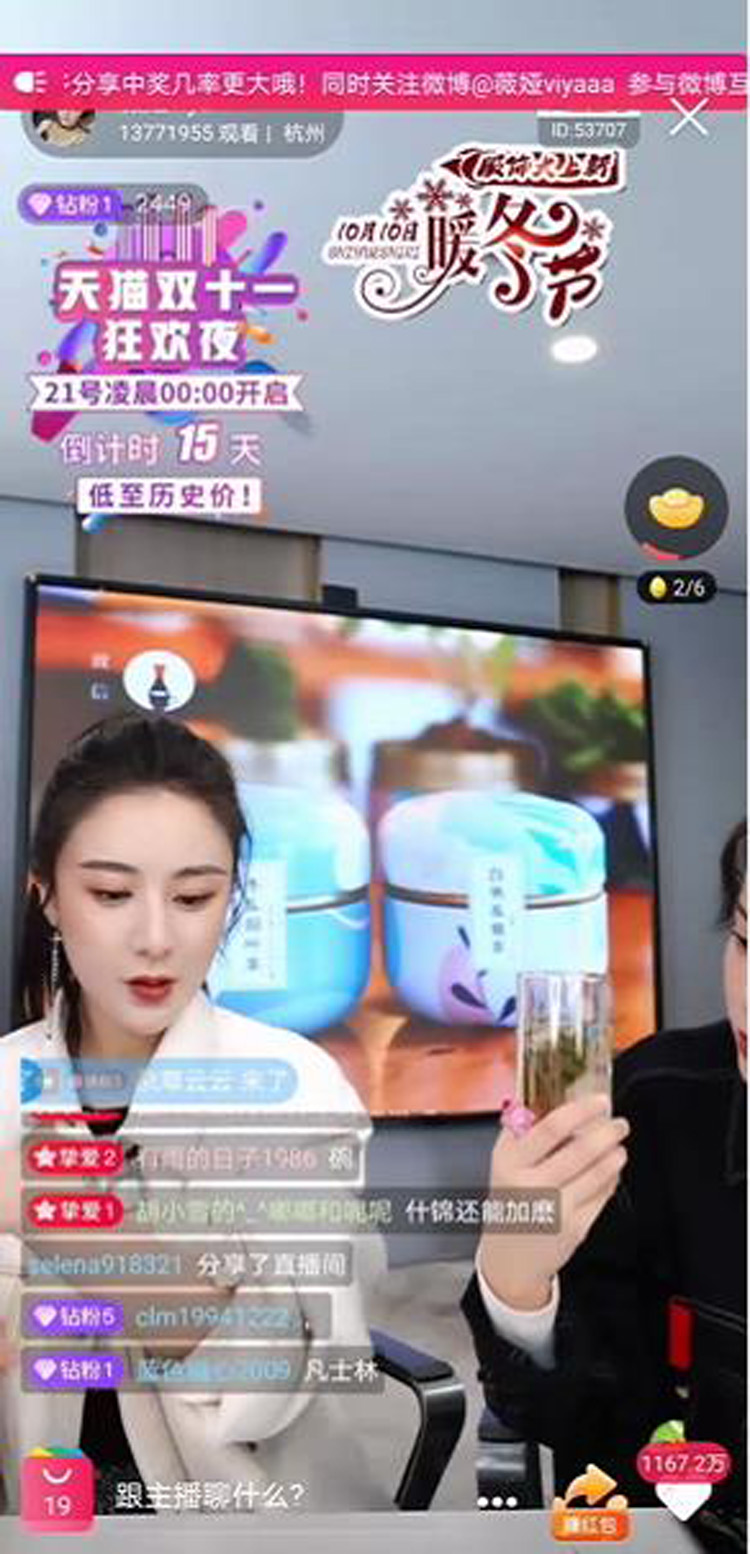Open the gold ingot reward task

pyautogui.click(x=676, y=509)
